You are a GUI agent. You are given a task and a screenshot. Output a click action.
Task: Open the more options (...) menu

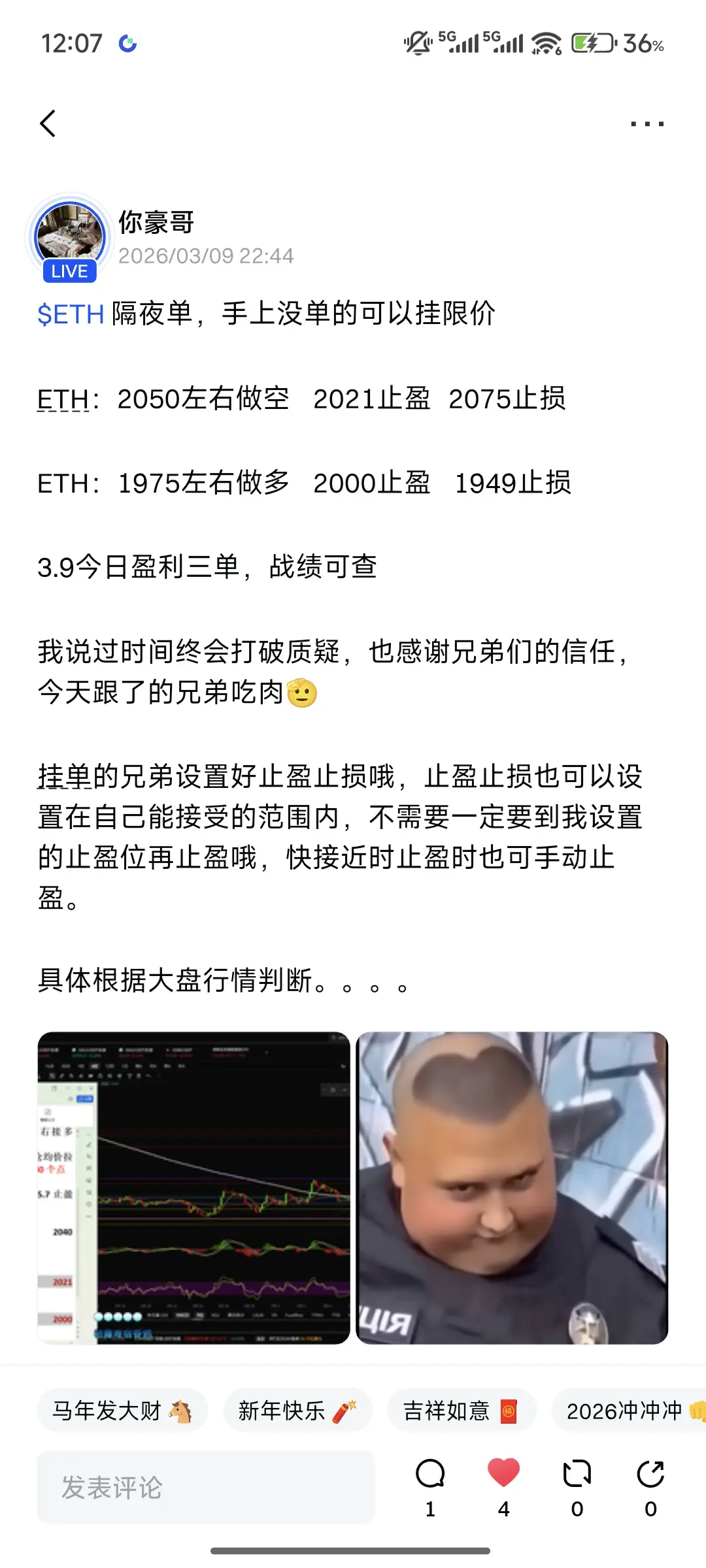pyautogui.click(x=646, y=123)
